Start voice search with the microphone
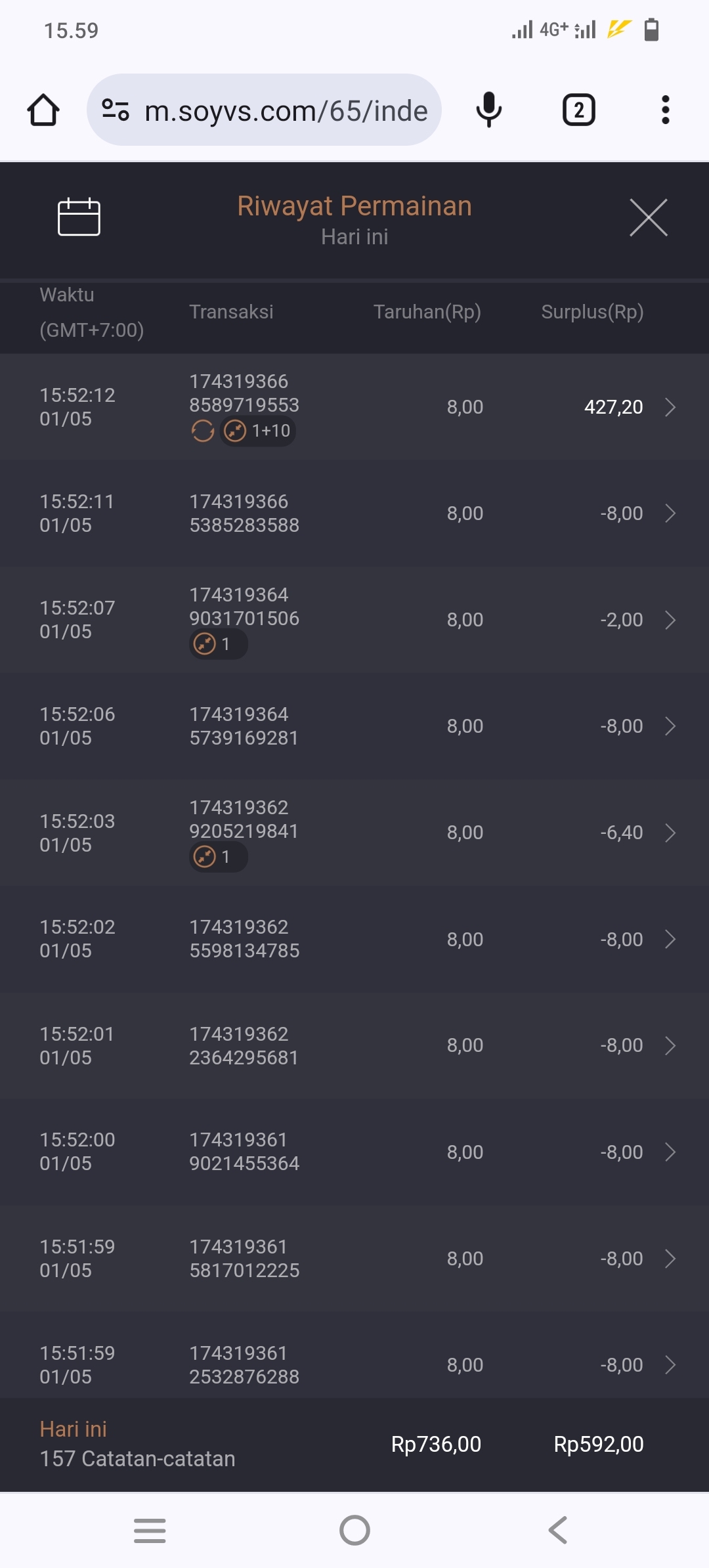Screen dimensions: 709x1568 (489, 110)
